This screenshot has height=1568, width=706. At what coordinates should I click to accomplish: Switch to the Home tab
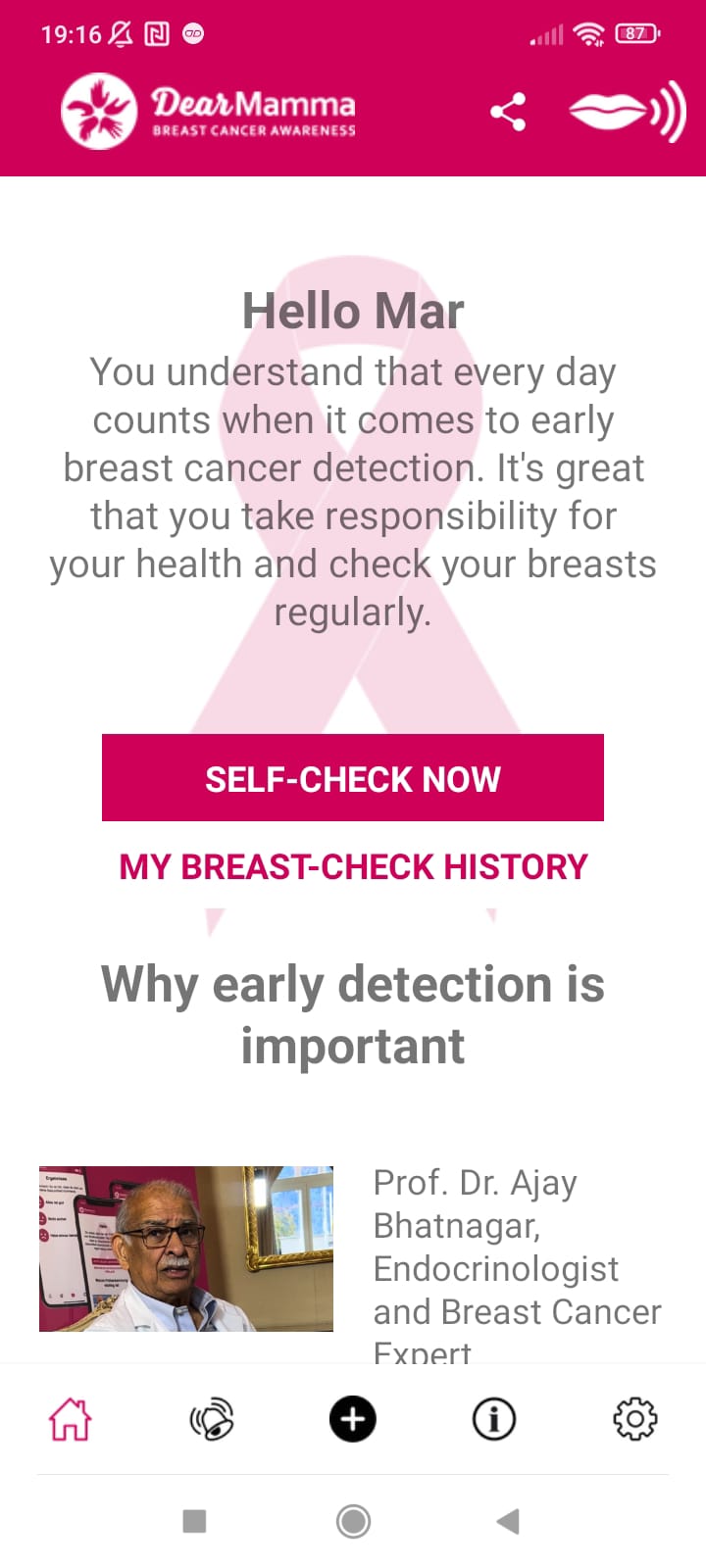coord(71,1419)
